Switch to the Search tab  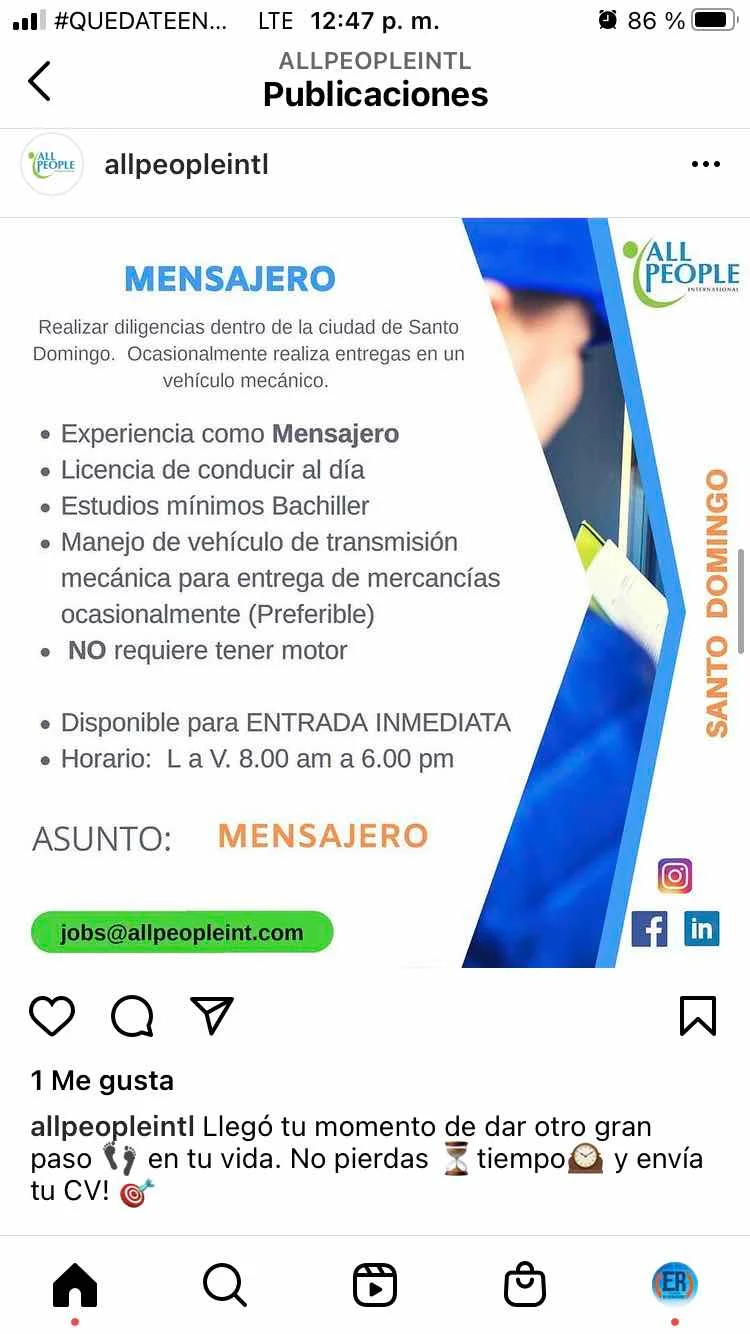click(224, 1284)
